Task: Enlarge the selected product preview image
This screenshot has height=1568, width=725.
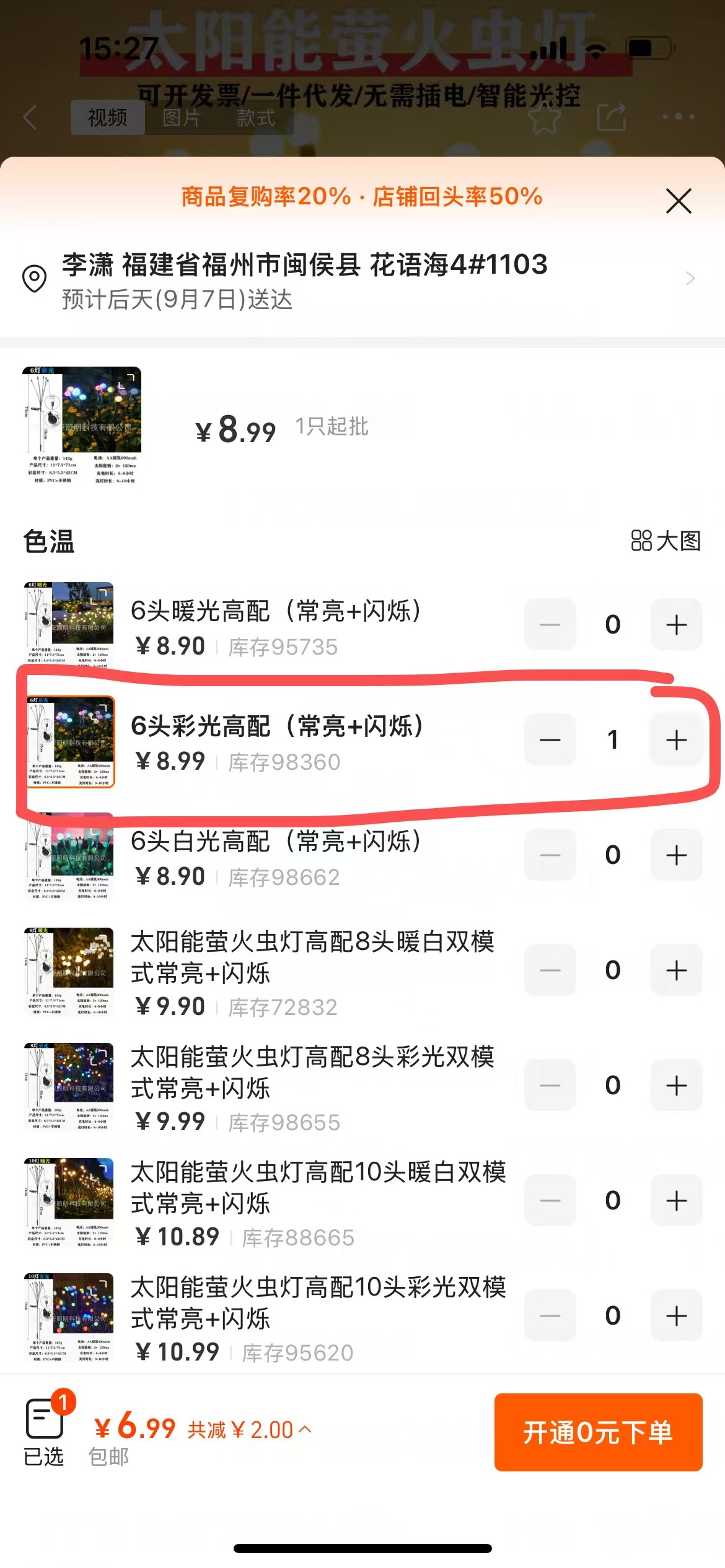Action: tap(82, 426)
